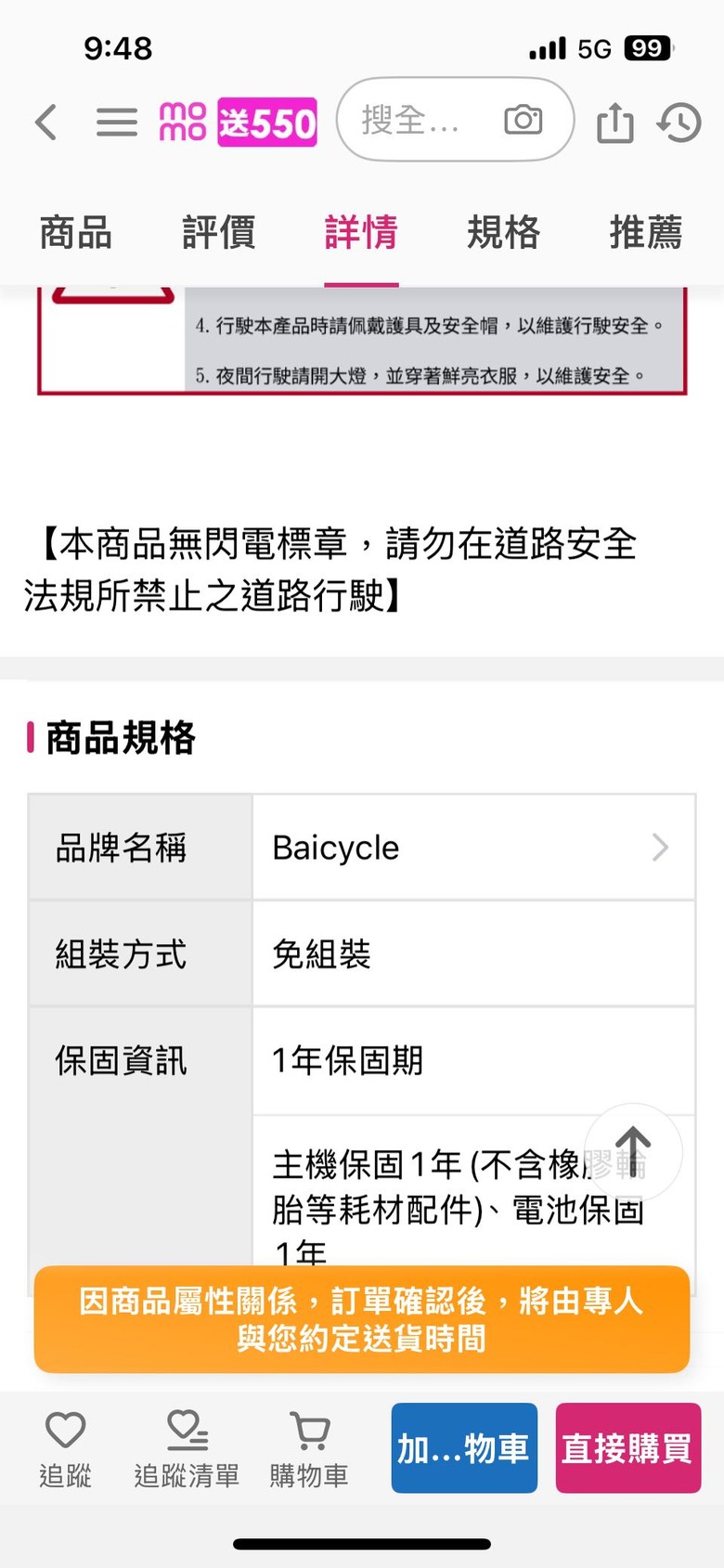Open browsing history
The width and height of the screenshot is (724, 1568).
(x=679, y=123)
